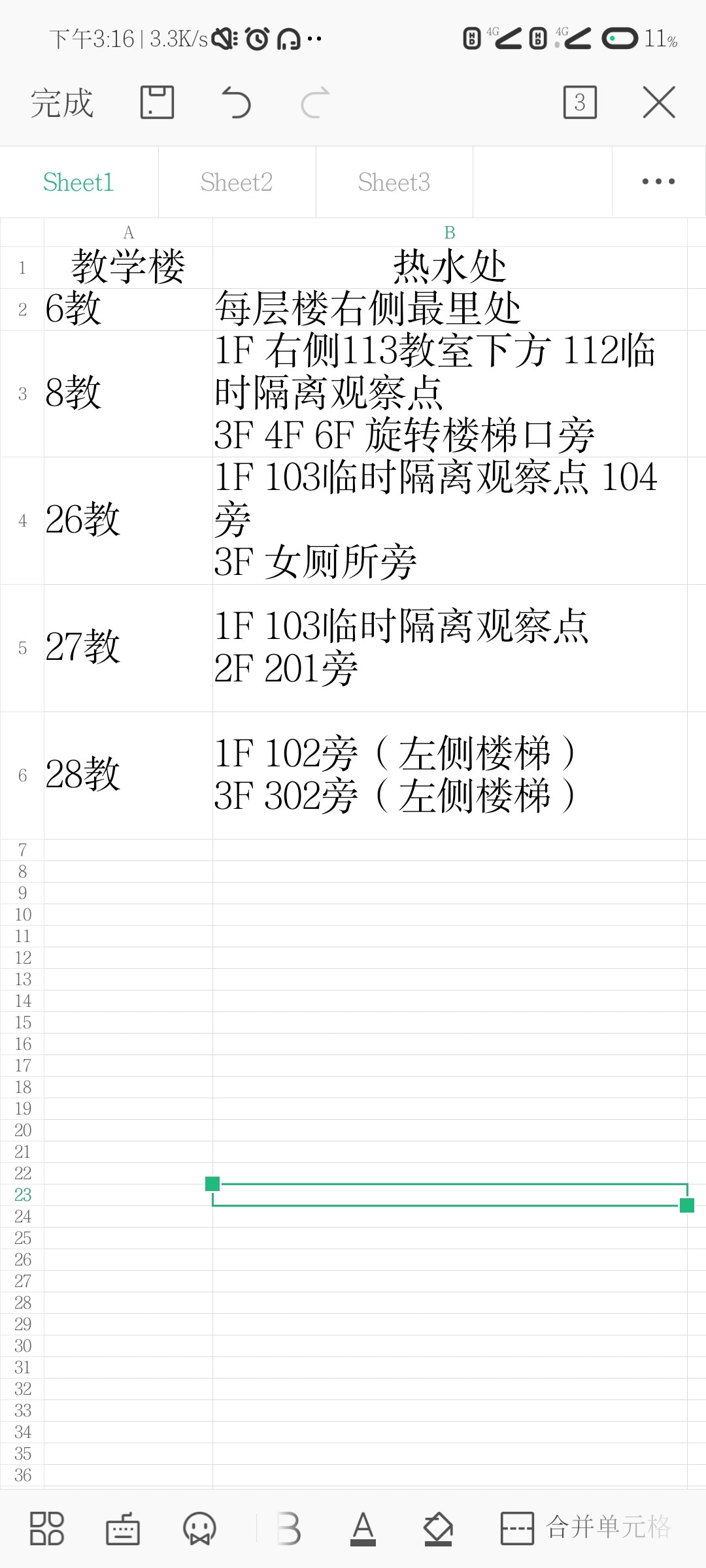Select row 3 header
Image resolution: width=706 pixels, height=1568 pixels.
tap(22, 394)
